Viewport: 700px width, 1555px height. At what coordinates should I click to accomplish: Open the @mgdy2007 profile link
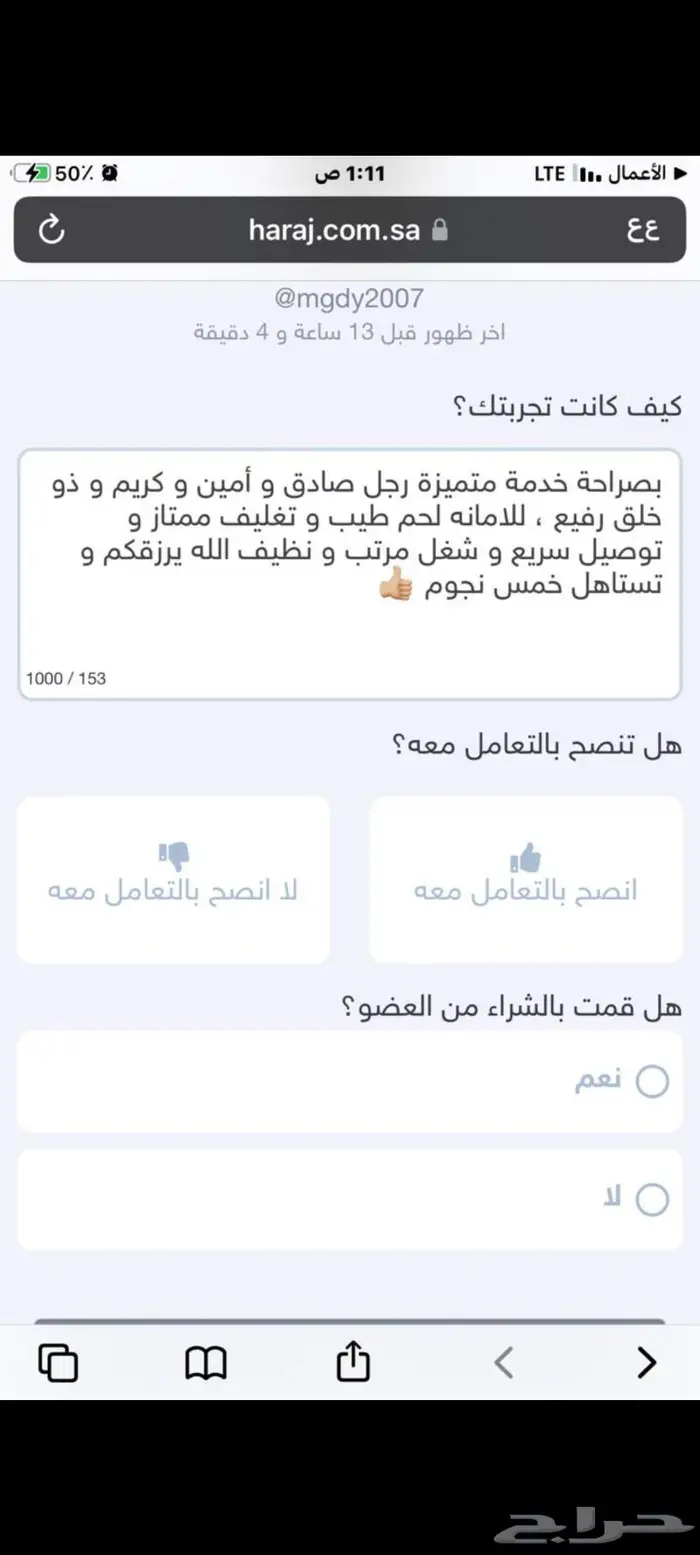(349, 298)
